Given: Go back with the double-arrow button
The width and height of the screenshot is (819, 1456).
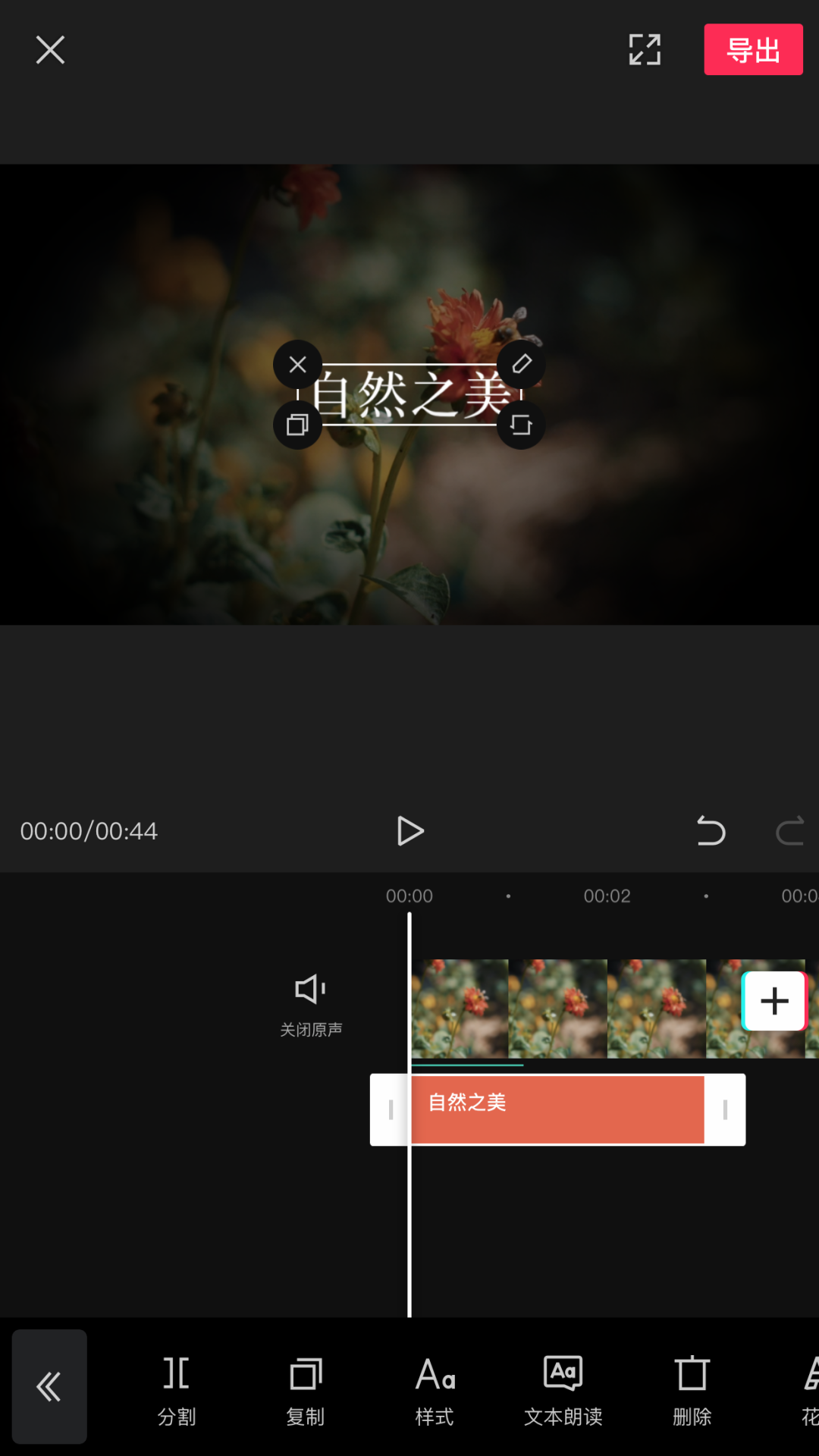Looking at the screenshot, I should (49, 1386).
